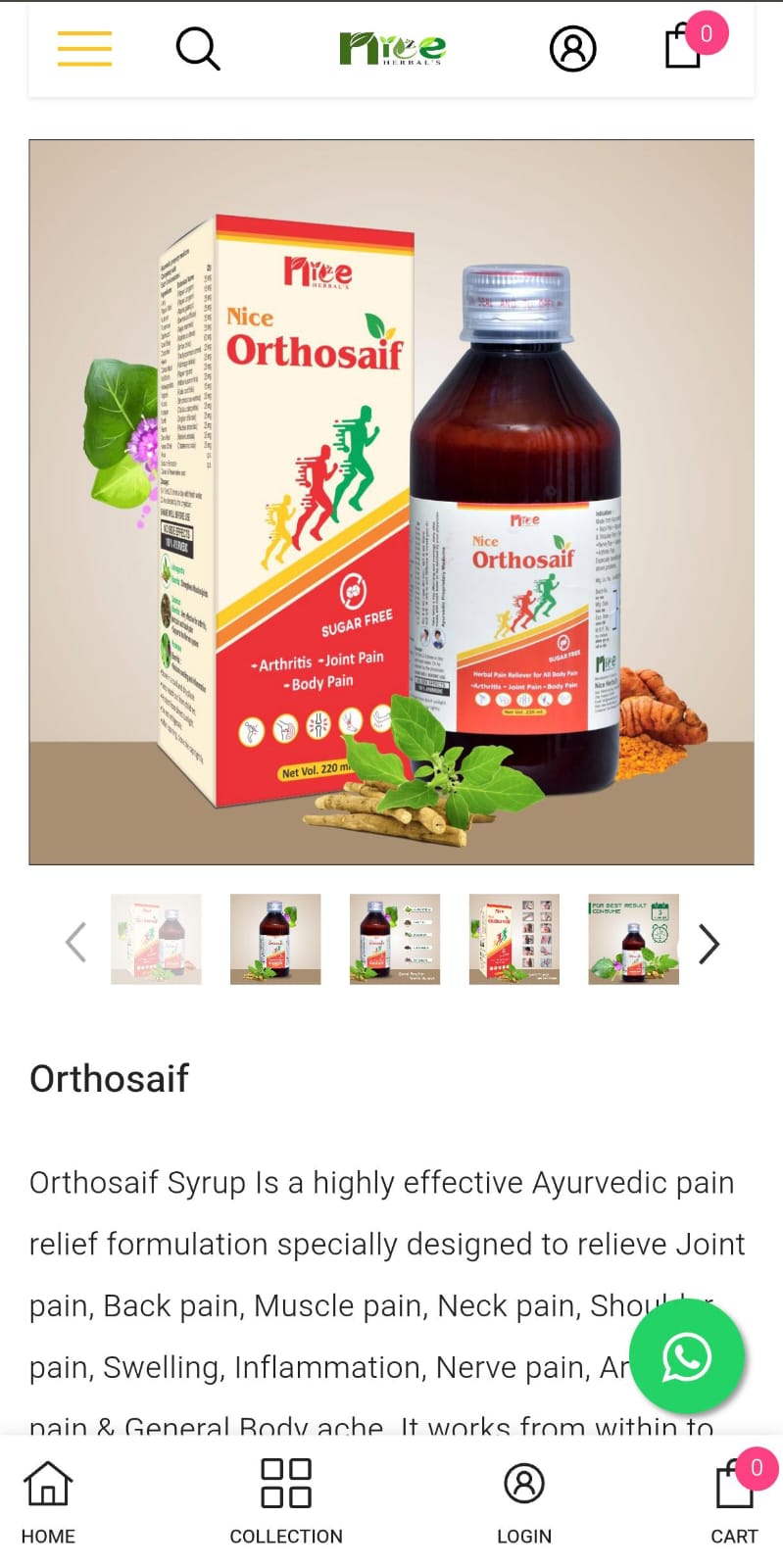
Task: View the main Orthosaif product image
Action: click(x=391, y=502)
